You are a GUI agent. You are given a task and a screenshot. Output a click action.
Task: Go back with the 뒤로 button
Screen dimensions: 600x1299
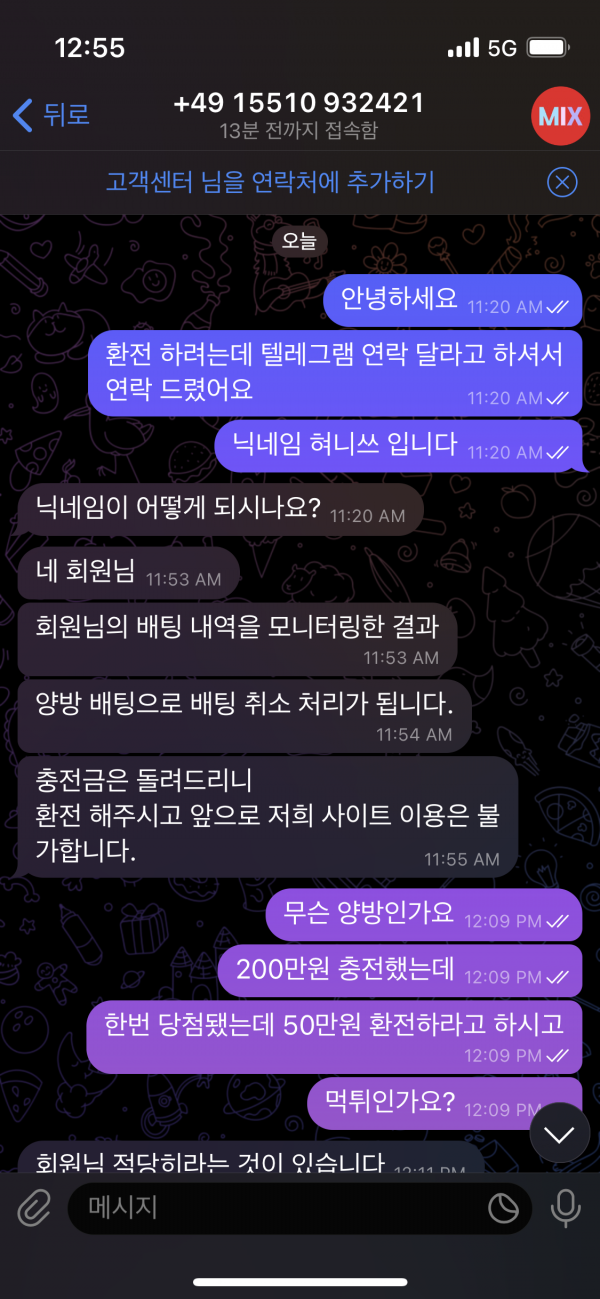click(51, 115)
